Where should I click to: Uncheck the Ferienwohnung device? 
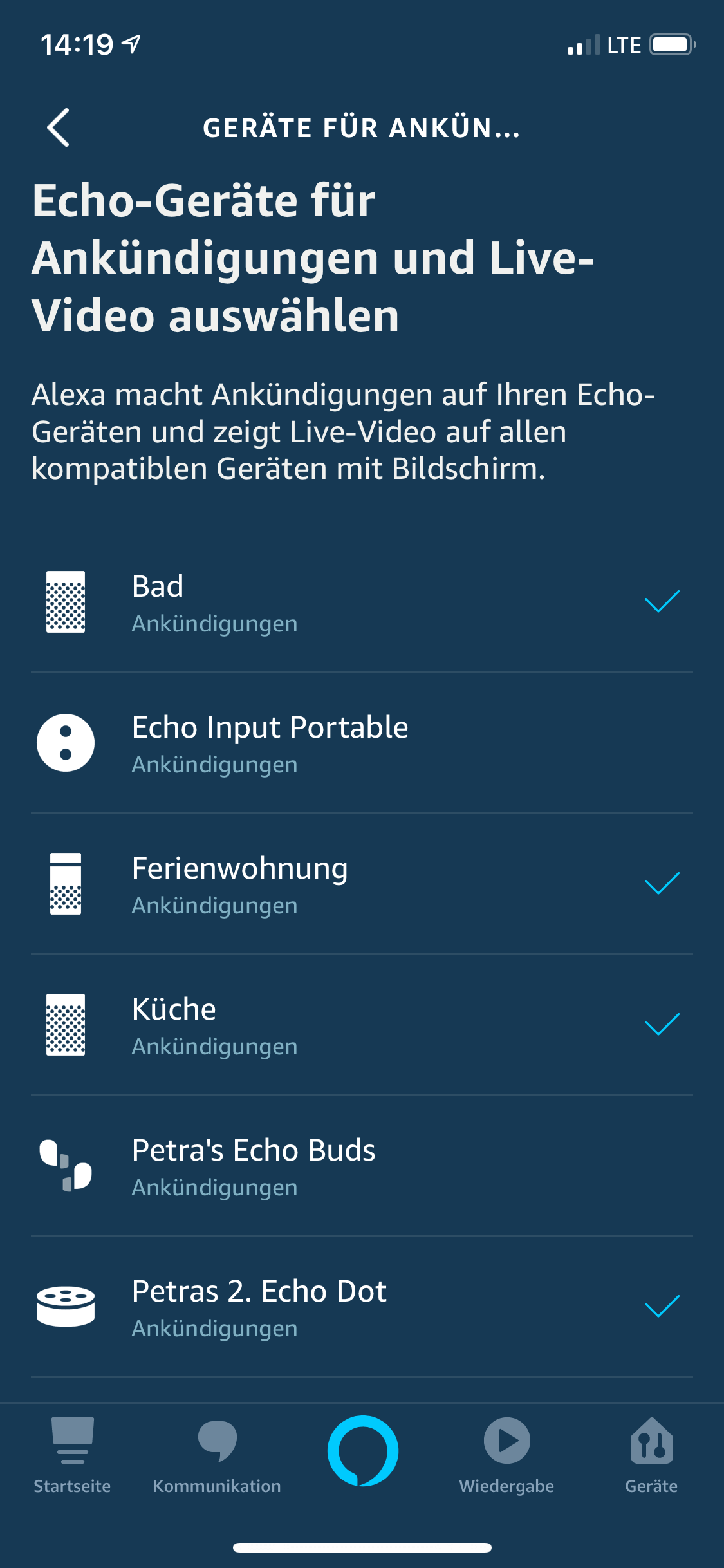point(662,884)
